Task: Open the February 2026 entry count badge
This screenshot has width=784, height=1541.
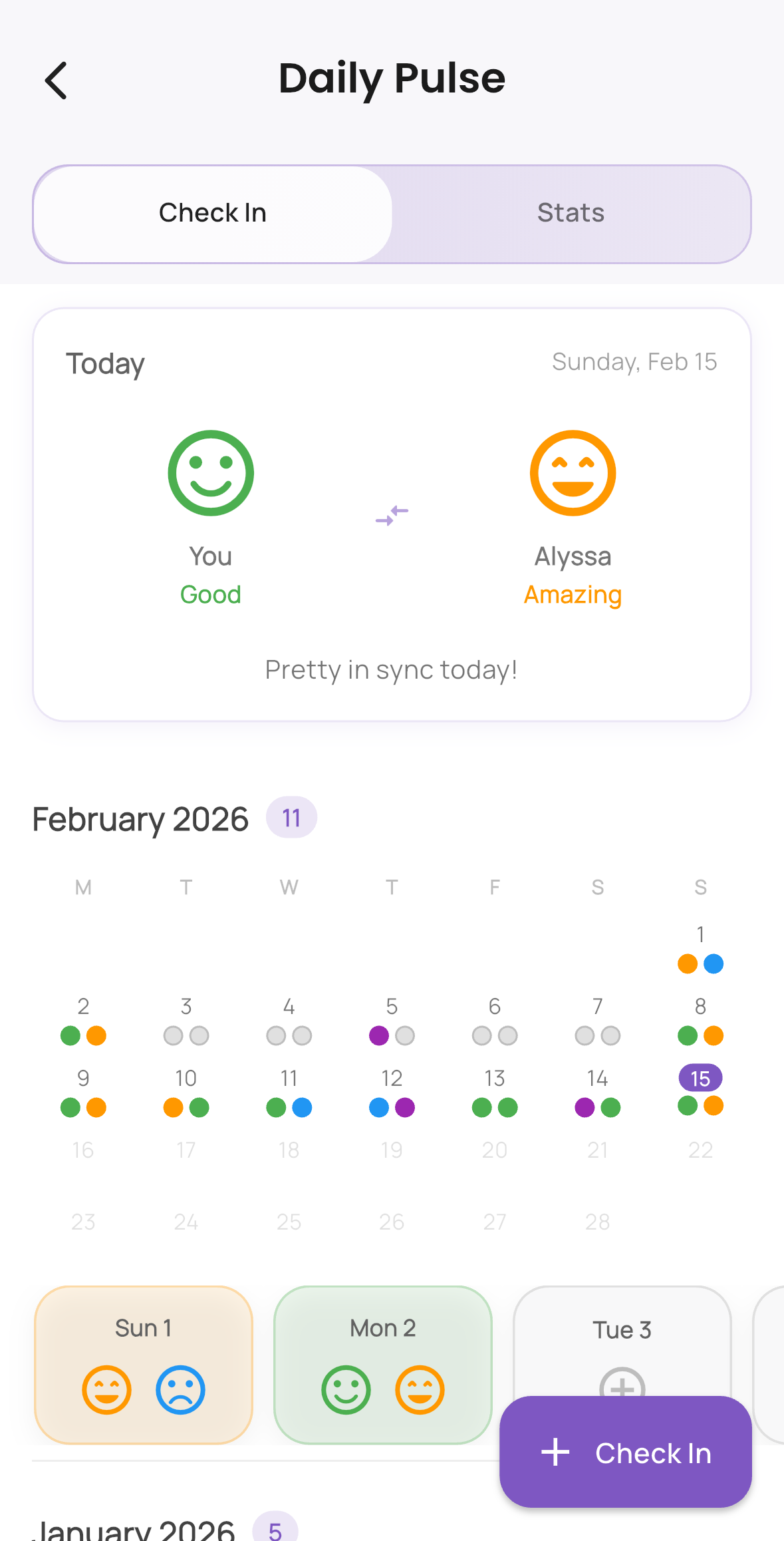Action: 291,817
